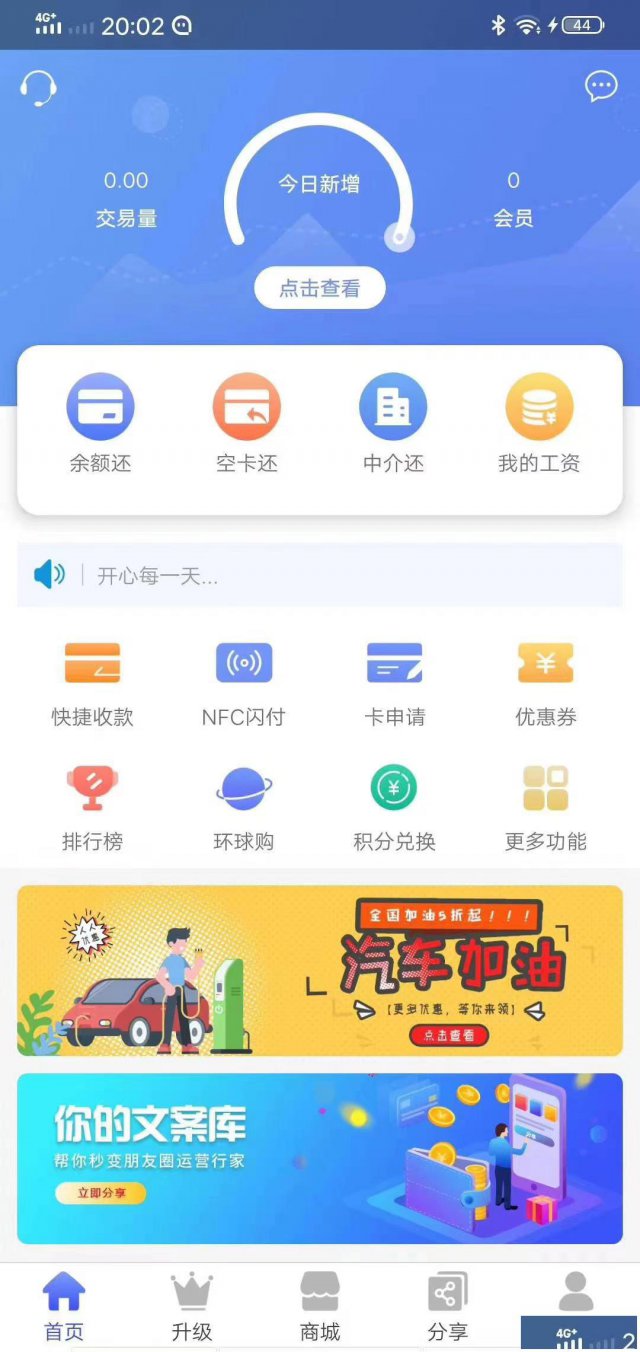
Task: Open the 汽车加油 fuel discount banner
Action: pos(319,970)
